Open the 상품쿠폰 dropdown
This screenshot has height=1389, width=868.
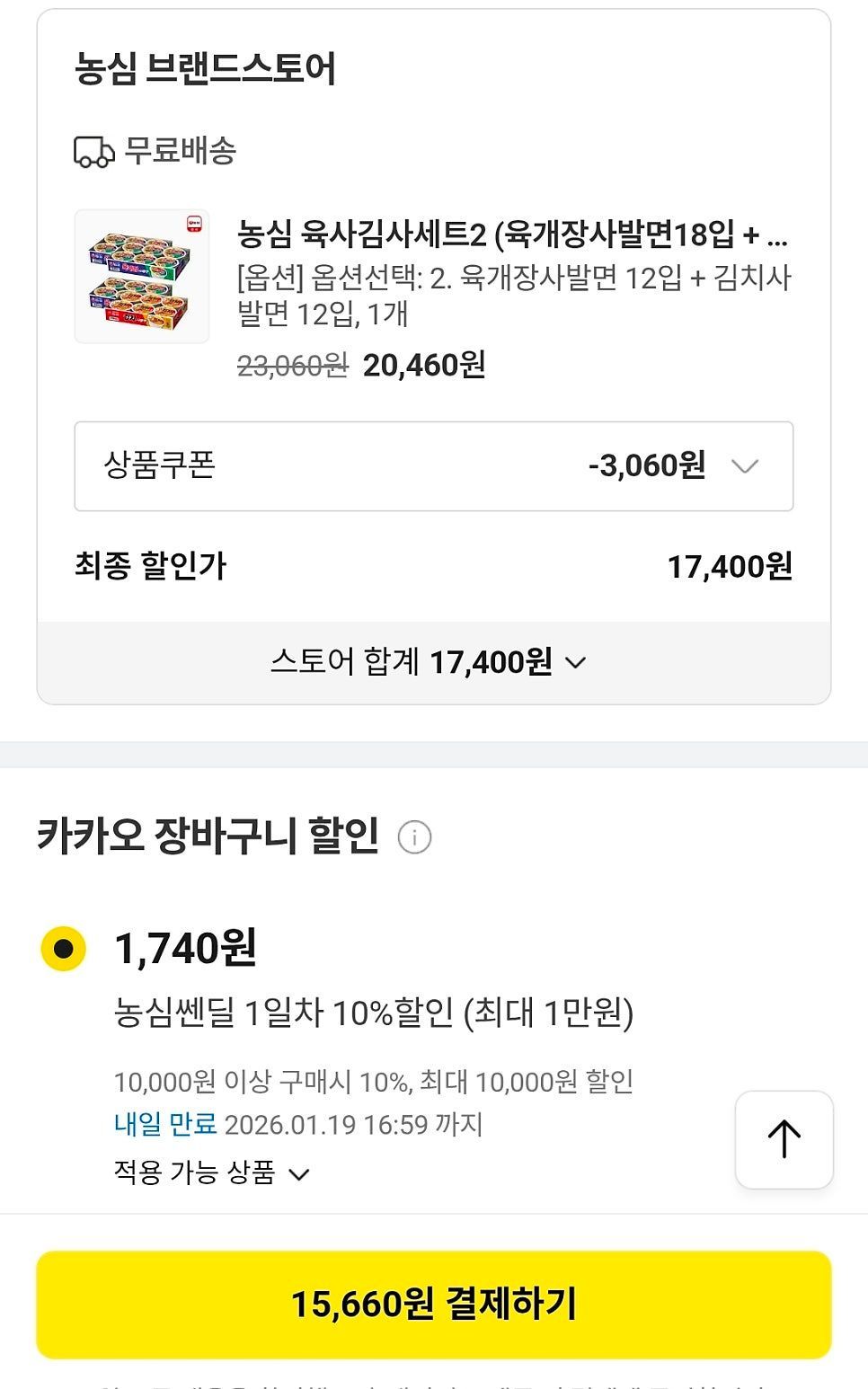pyautogui.click(x=433, y=466)
